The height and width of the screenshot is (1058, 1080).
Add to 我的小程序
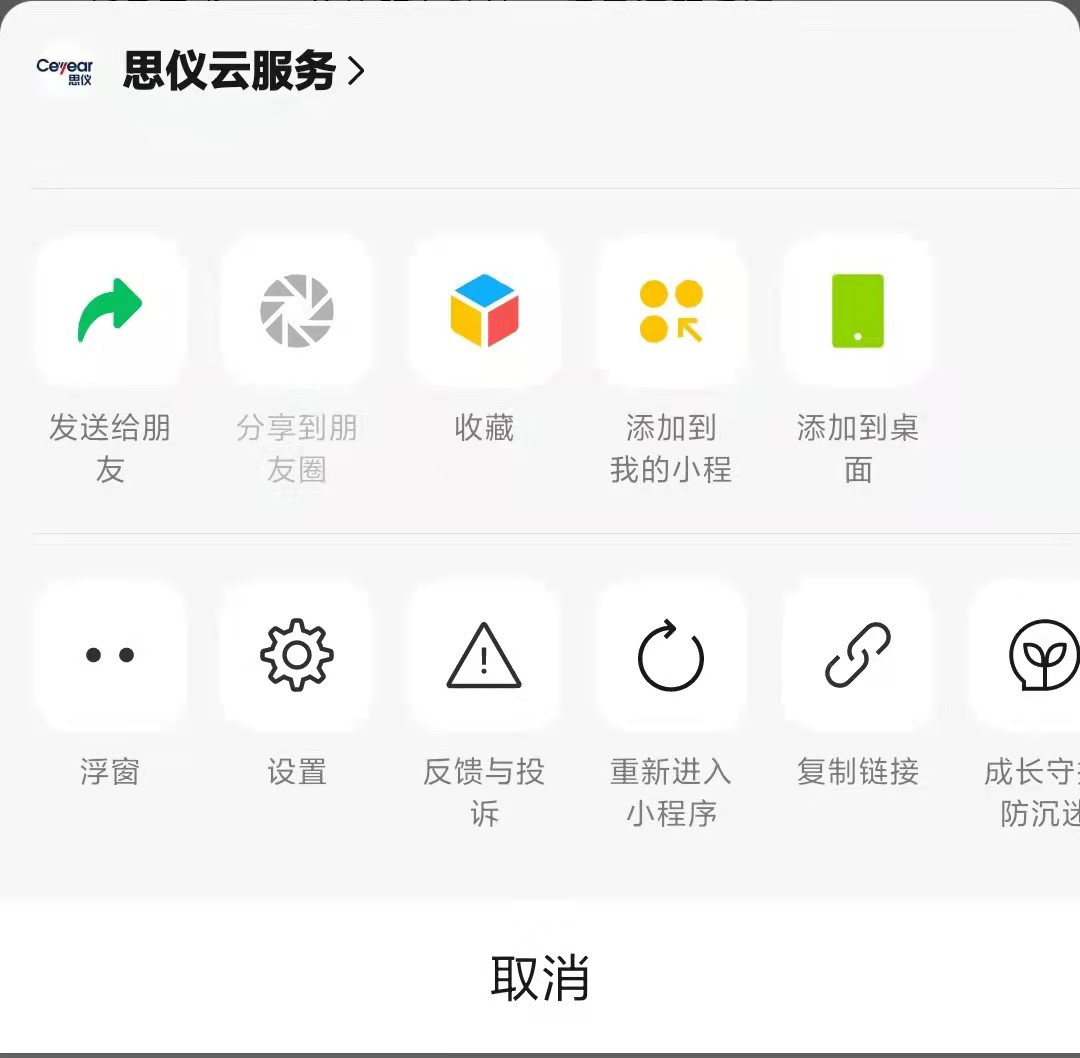coord(671,311)
